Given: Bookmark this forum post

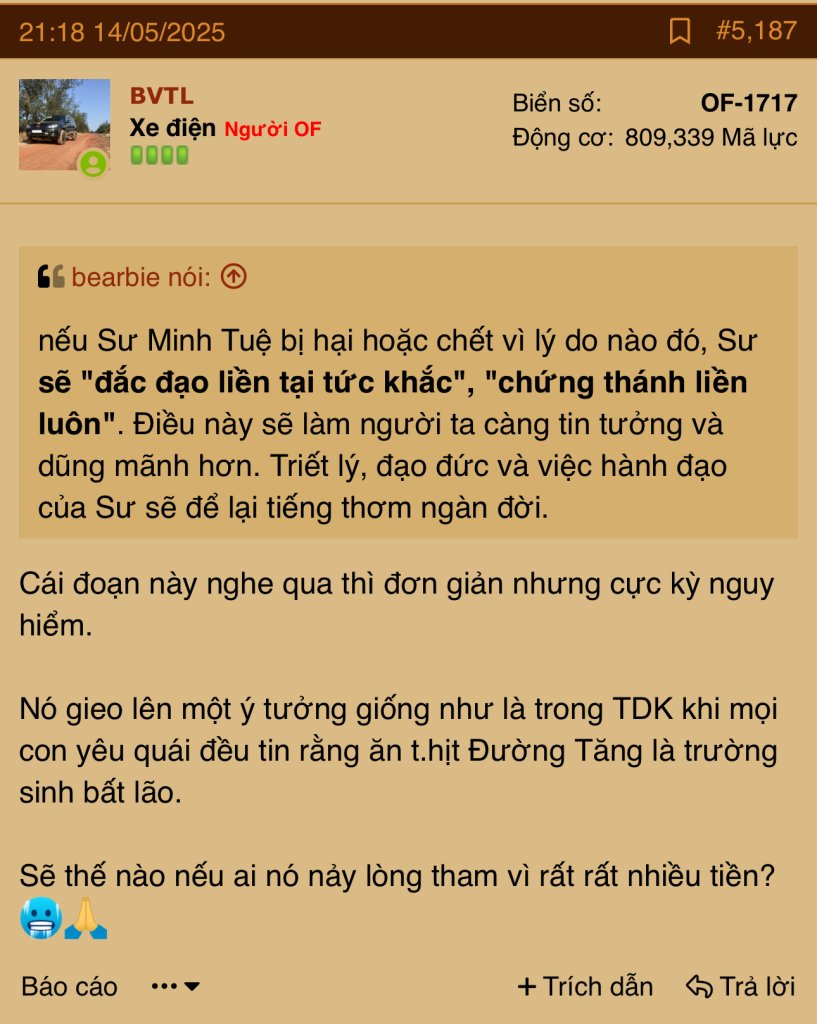Looking at the screenshot, I should coord(680,32).
